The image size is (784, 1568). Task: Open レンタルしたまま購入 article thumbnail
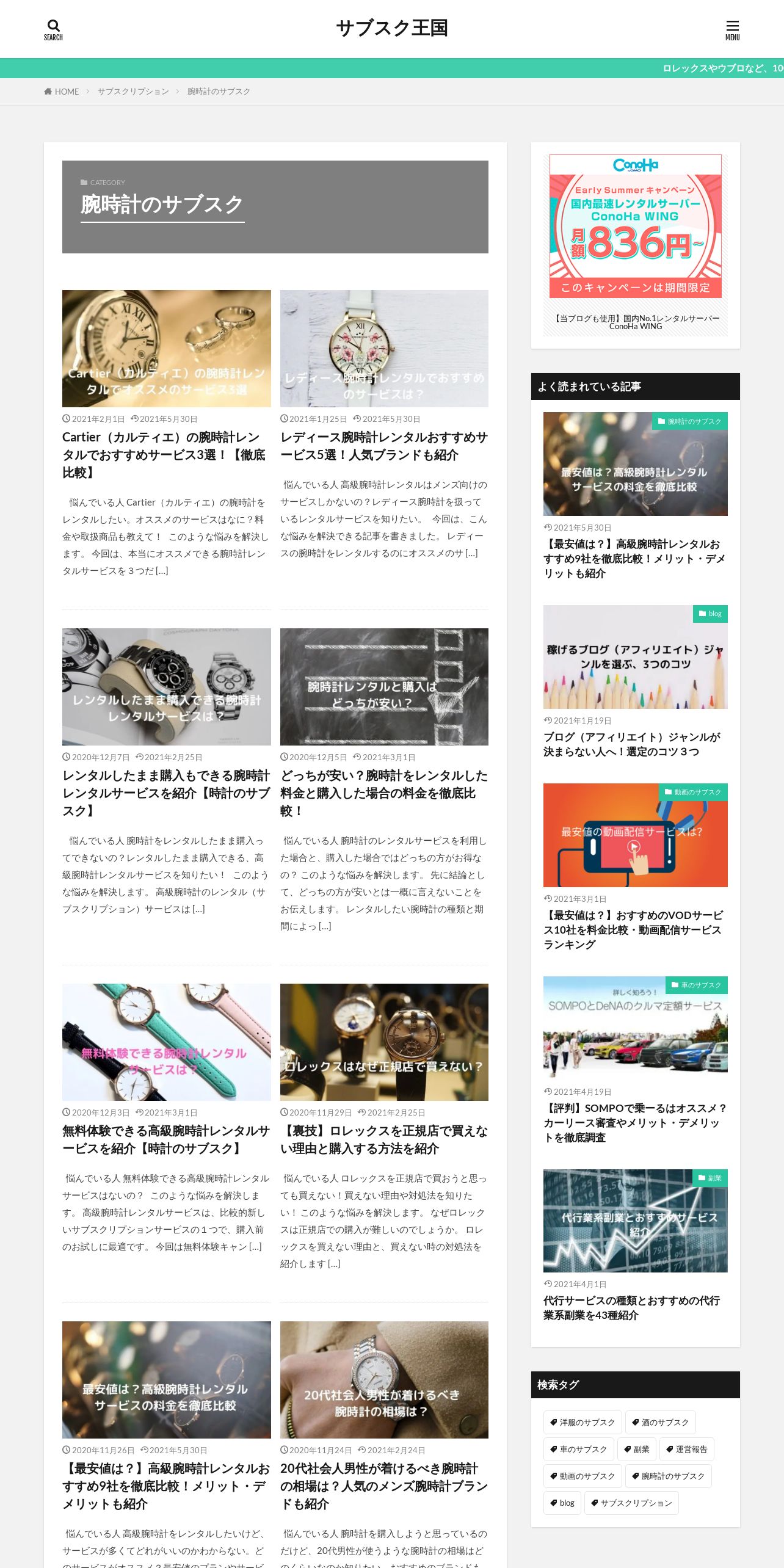click(x=166, y=687)
